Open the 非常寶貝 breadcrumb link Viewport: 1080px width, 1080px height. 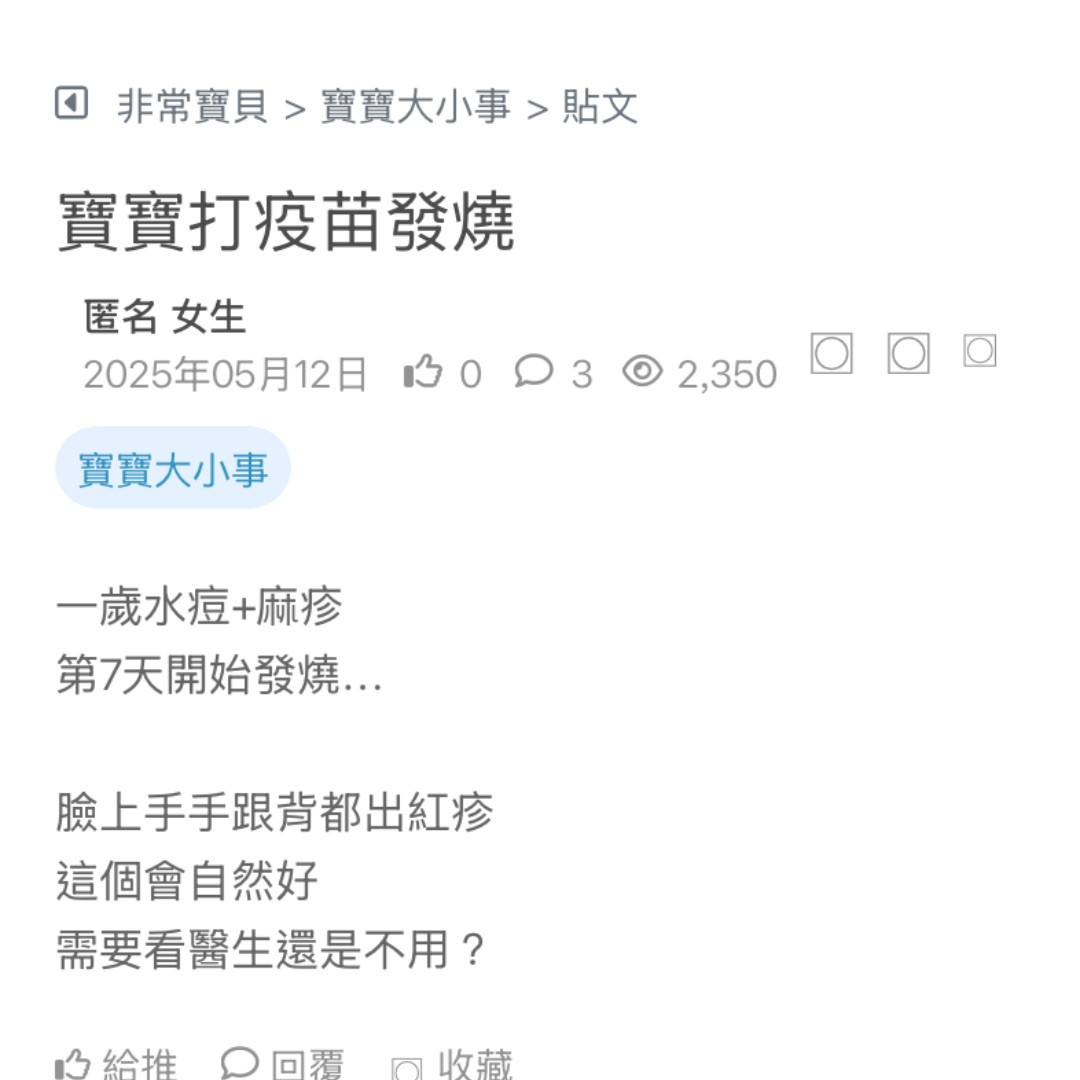point(192,106)
